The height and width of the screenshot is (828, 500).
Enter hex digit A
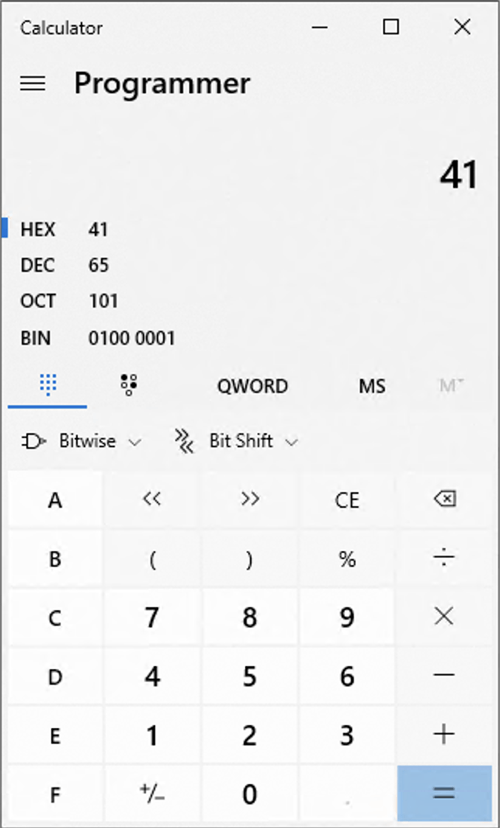55,500
